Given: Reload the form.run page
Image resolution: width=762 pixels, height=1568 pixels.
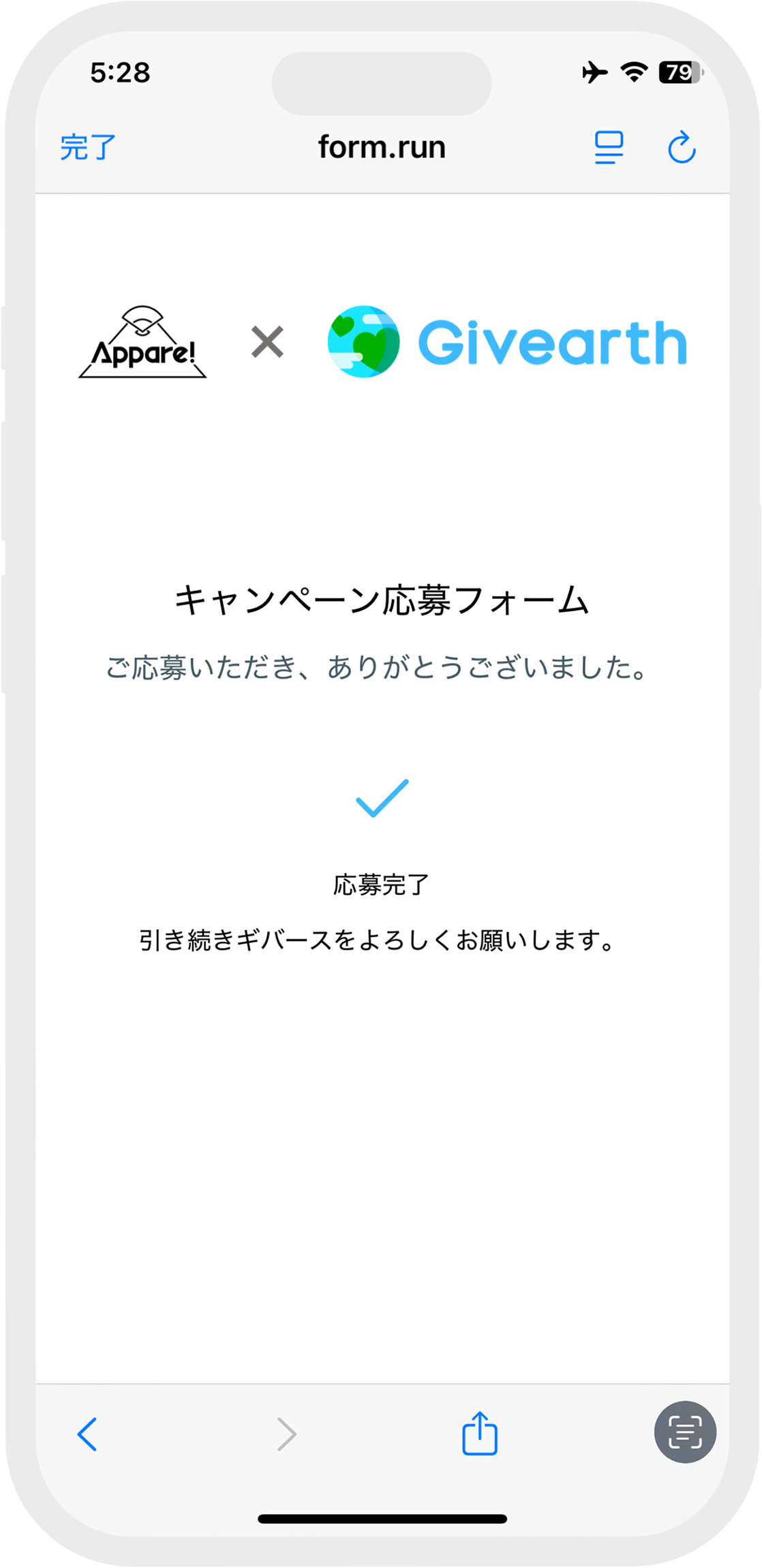Looking at the screenshot, I should coord(682,147).
